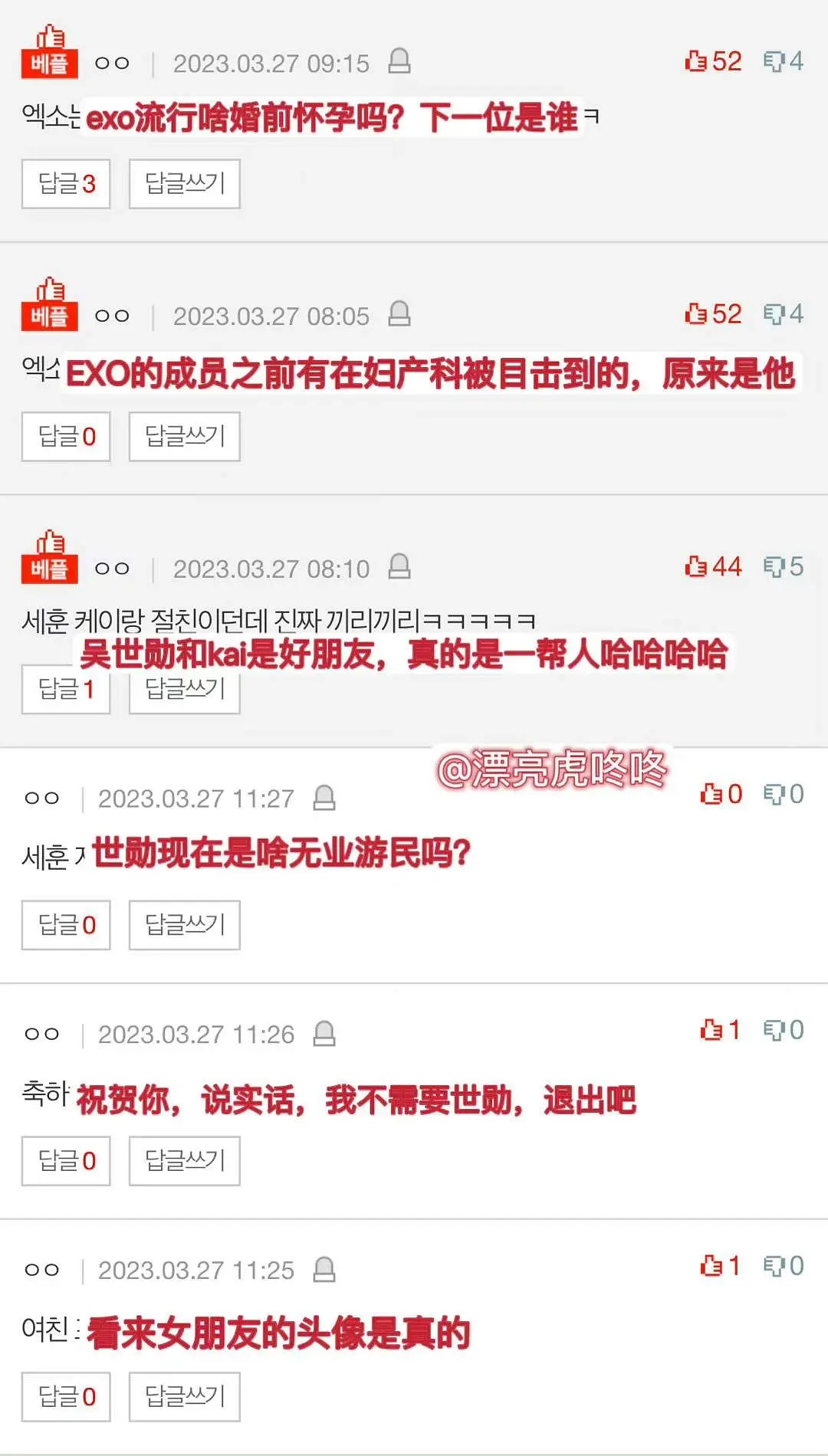The image size is (828, 1456).
Task: Report the 11:25 comment
Action: click(324, 1270)
